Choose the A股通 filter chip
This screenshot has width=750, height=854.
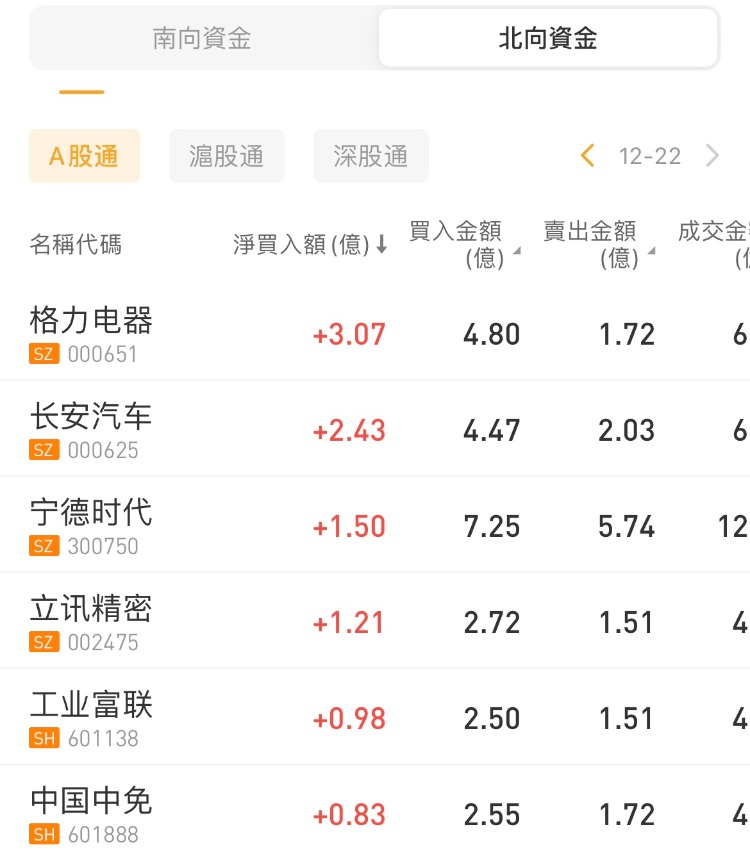tap(84, 156)
